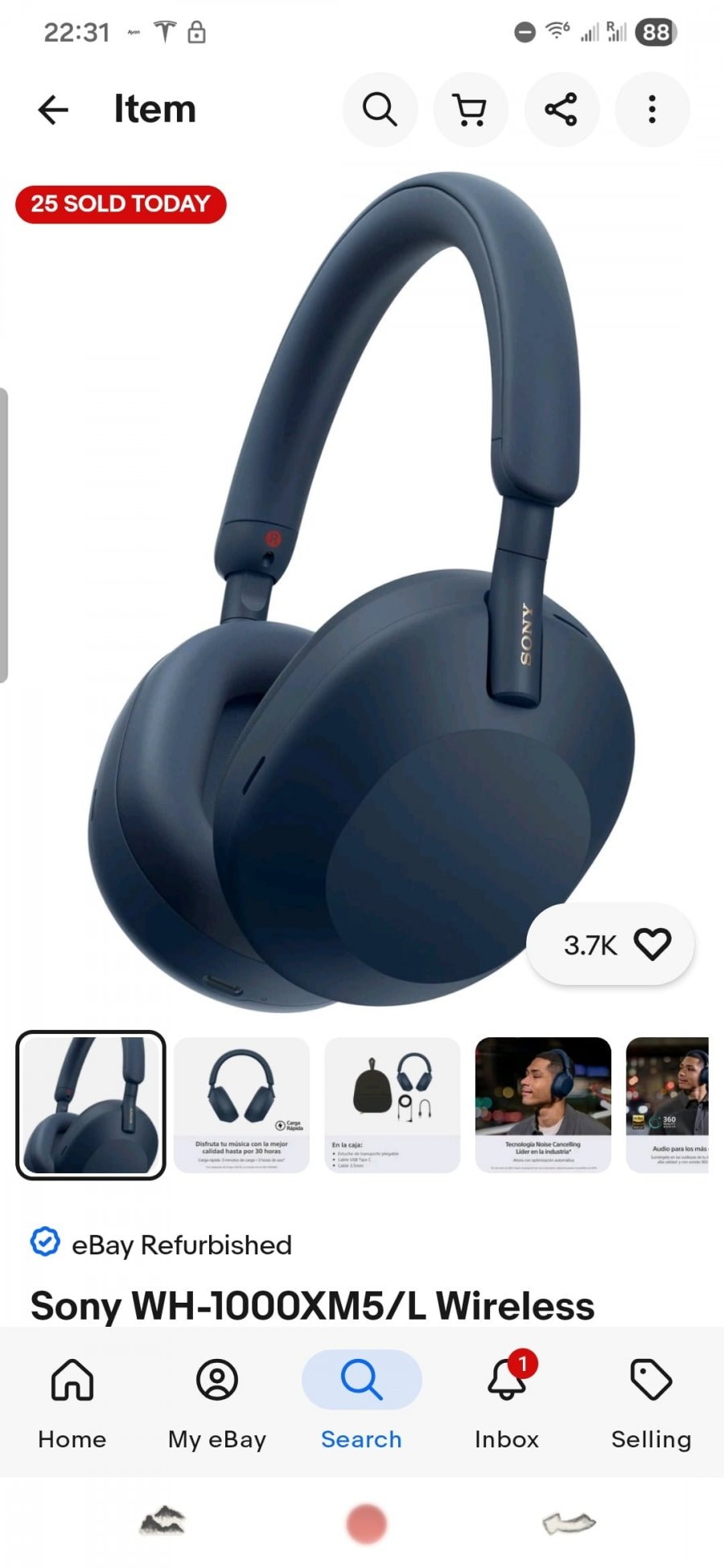Share this headphones listing

tap(562, 109)
